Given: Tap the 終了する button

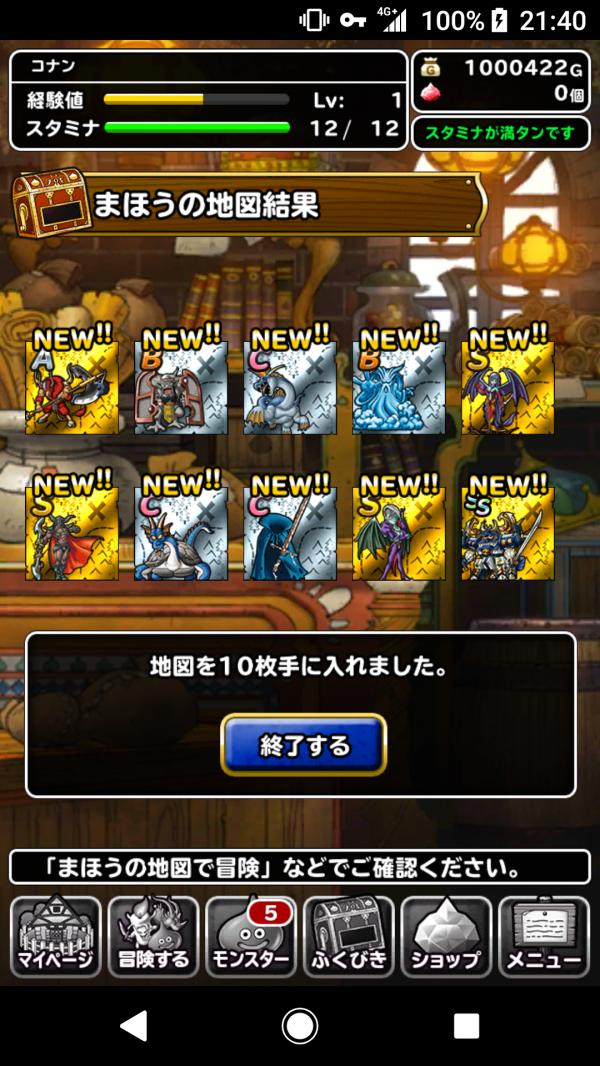Looking at the screenshot, I should pos(303,745).
